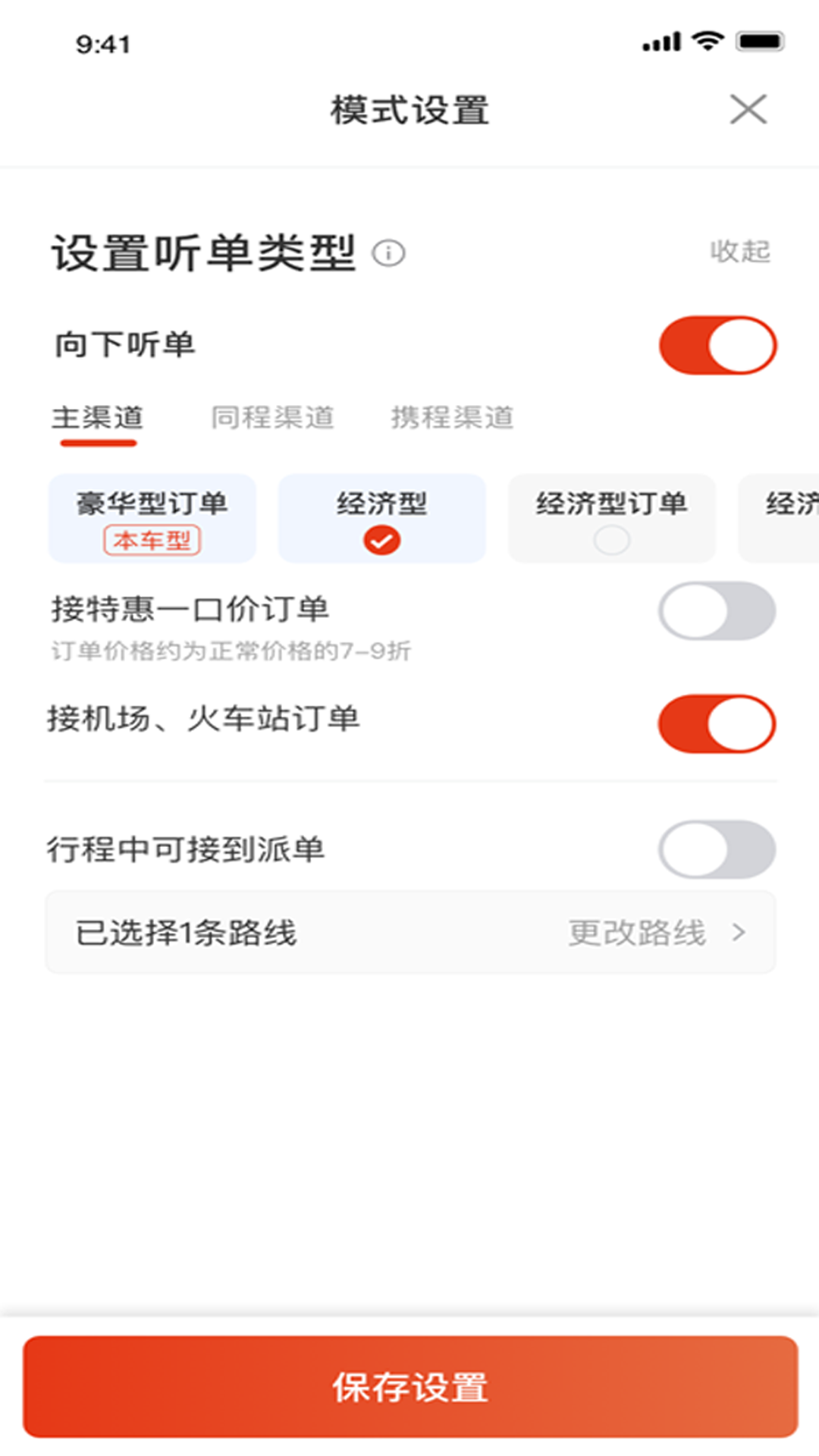Click the checkmark on 经济型 order type
Image resolution: width=819 pixels, height=1456 pixels.
382,540
